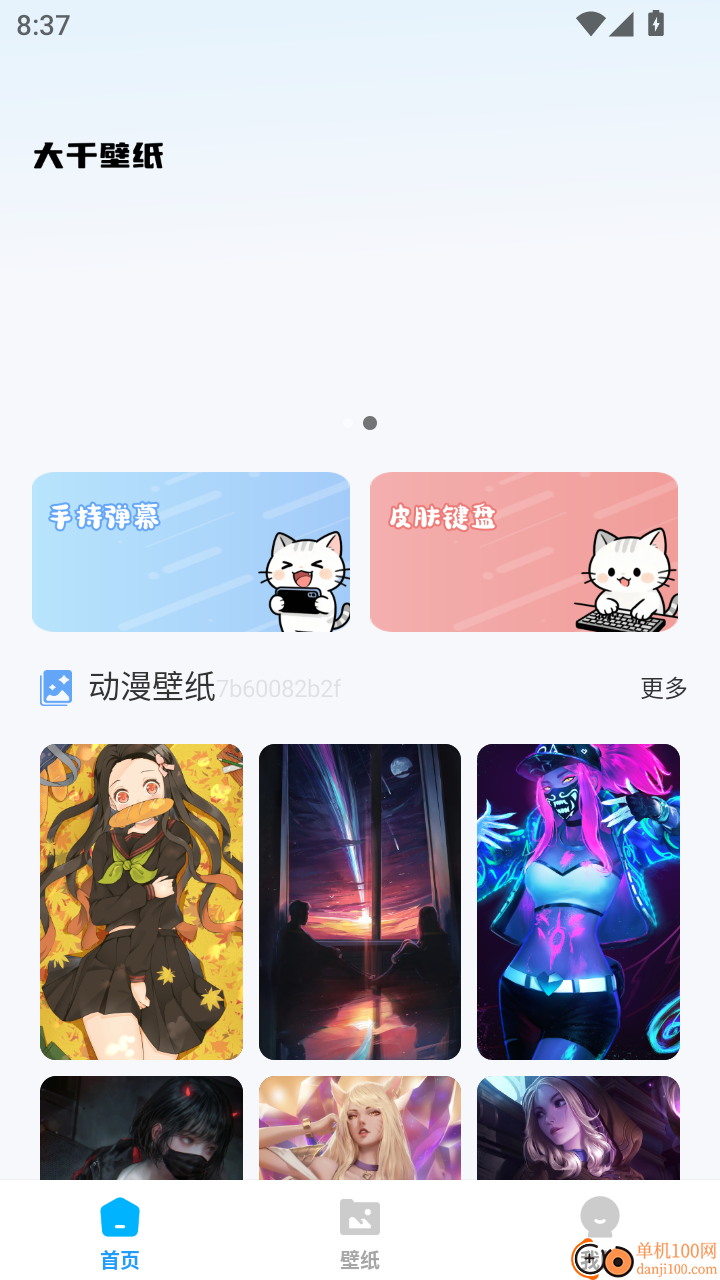Open the neon KDA Akali wallpaper
Screen dimensions: 720x1280
(578, 900)
